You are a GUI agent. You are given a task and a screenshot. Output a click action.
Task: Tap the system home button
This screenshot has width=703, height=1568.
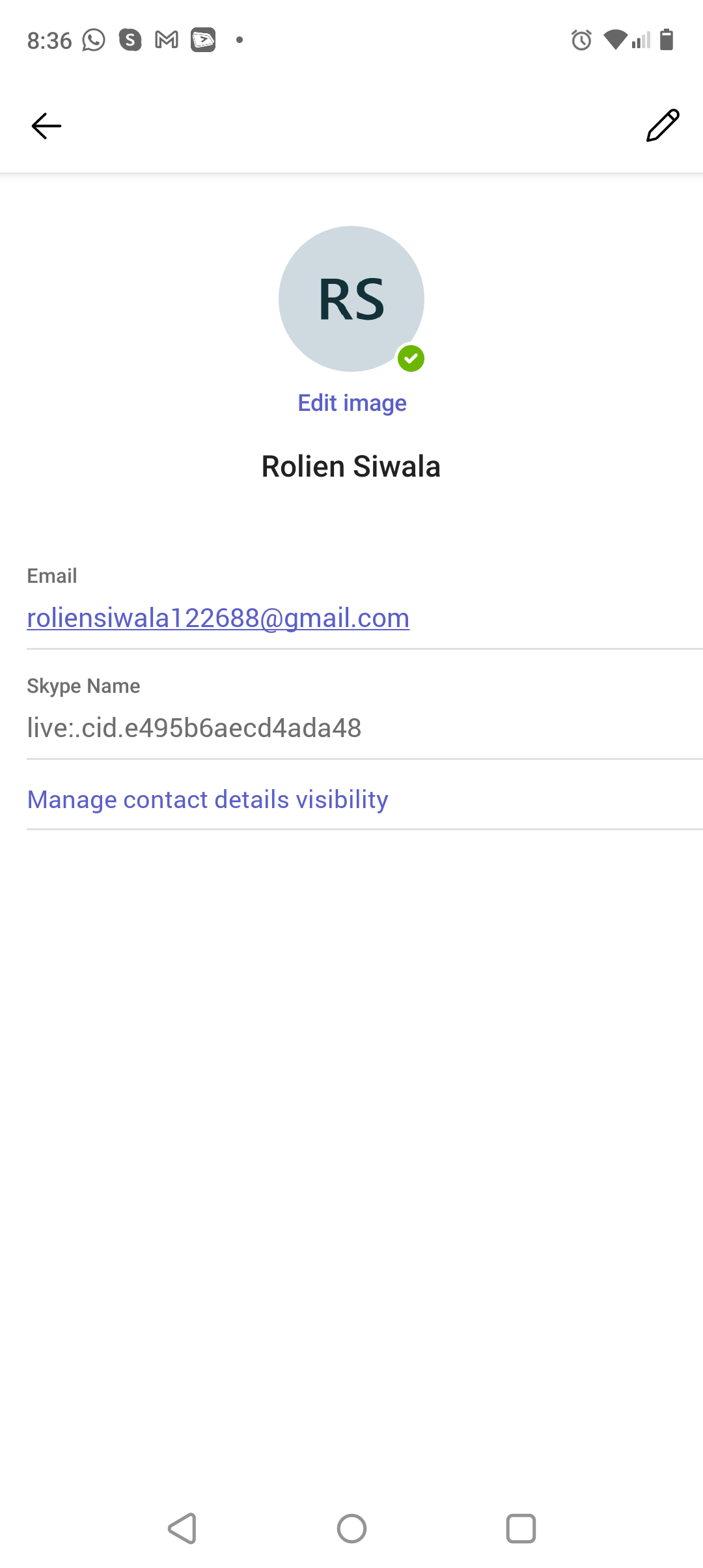tap(351, 1528)
